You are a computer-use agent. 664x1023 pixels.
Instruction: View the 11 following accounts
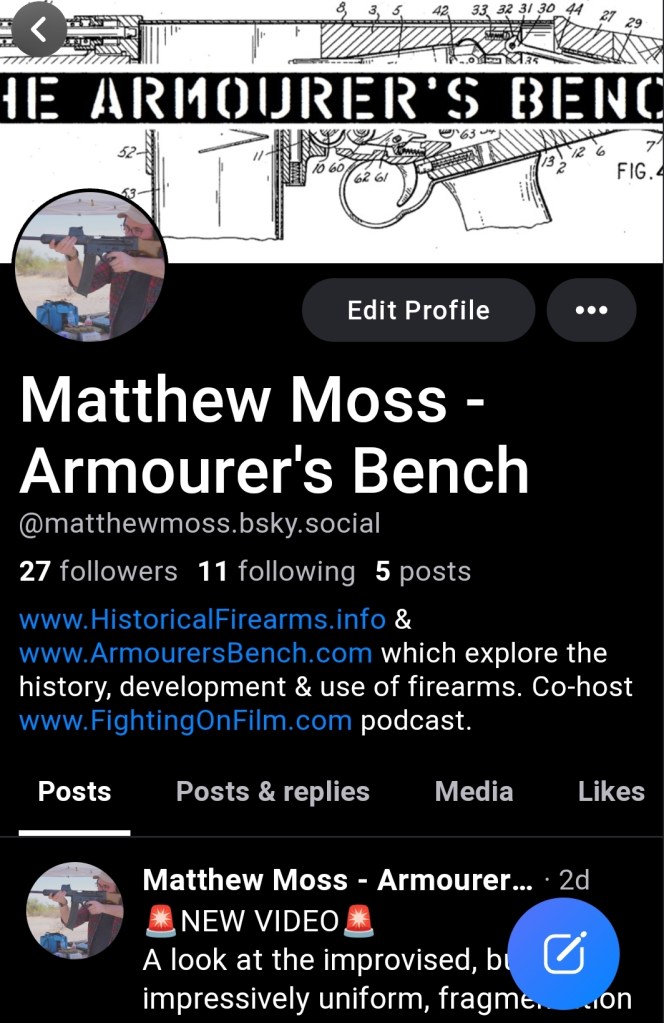276,572
